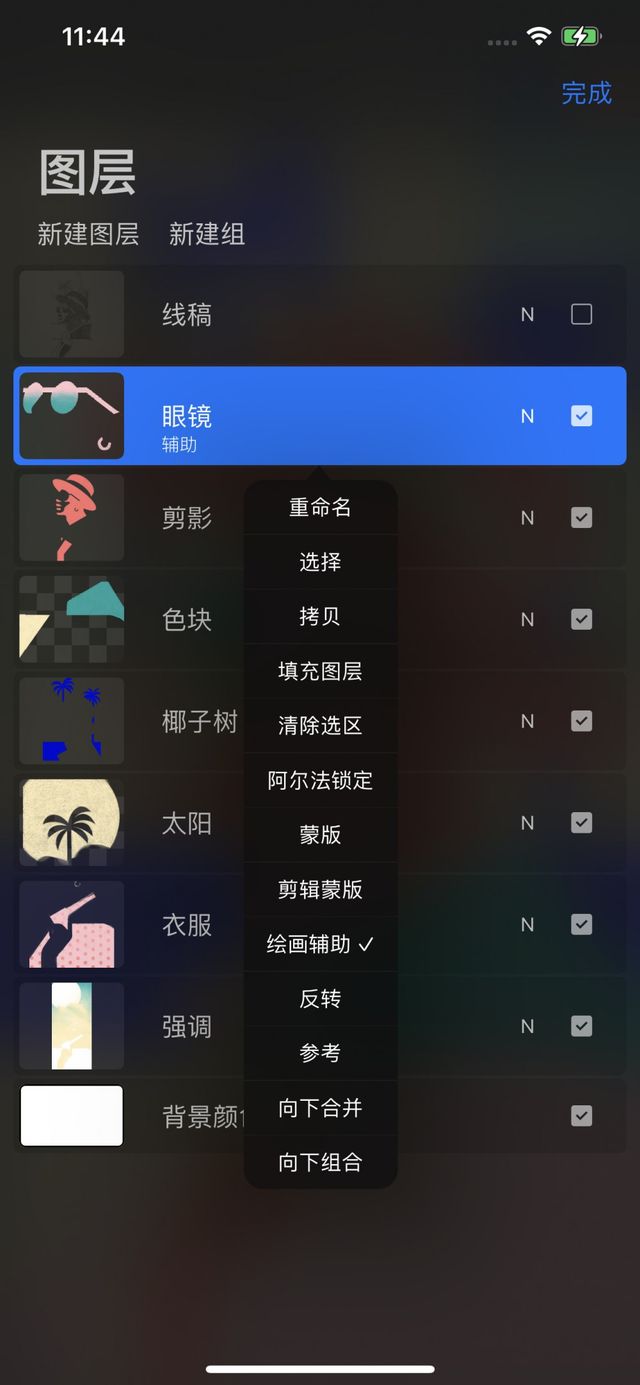
Task: Merge down with 向下合并
Action: [320, 1108]
